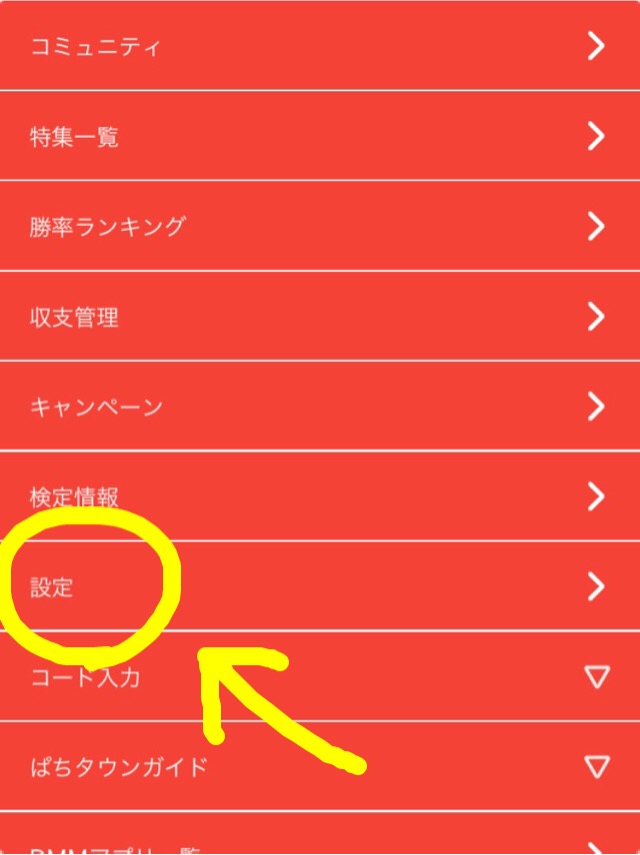Open 収支管理 balance management

point(320,317)
